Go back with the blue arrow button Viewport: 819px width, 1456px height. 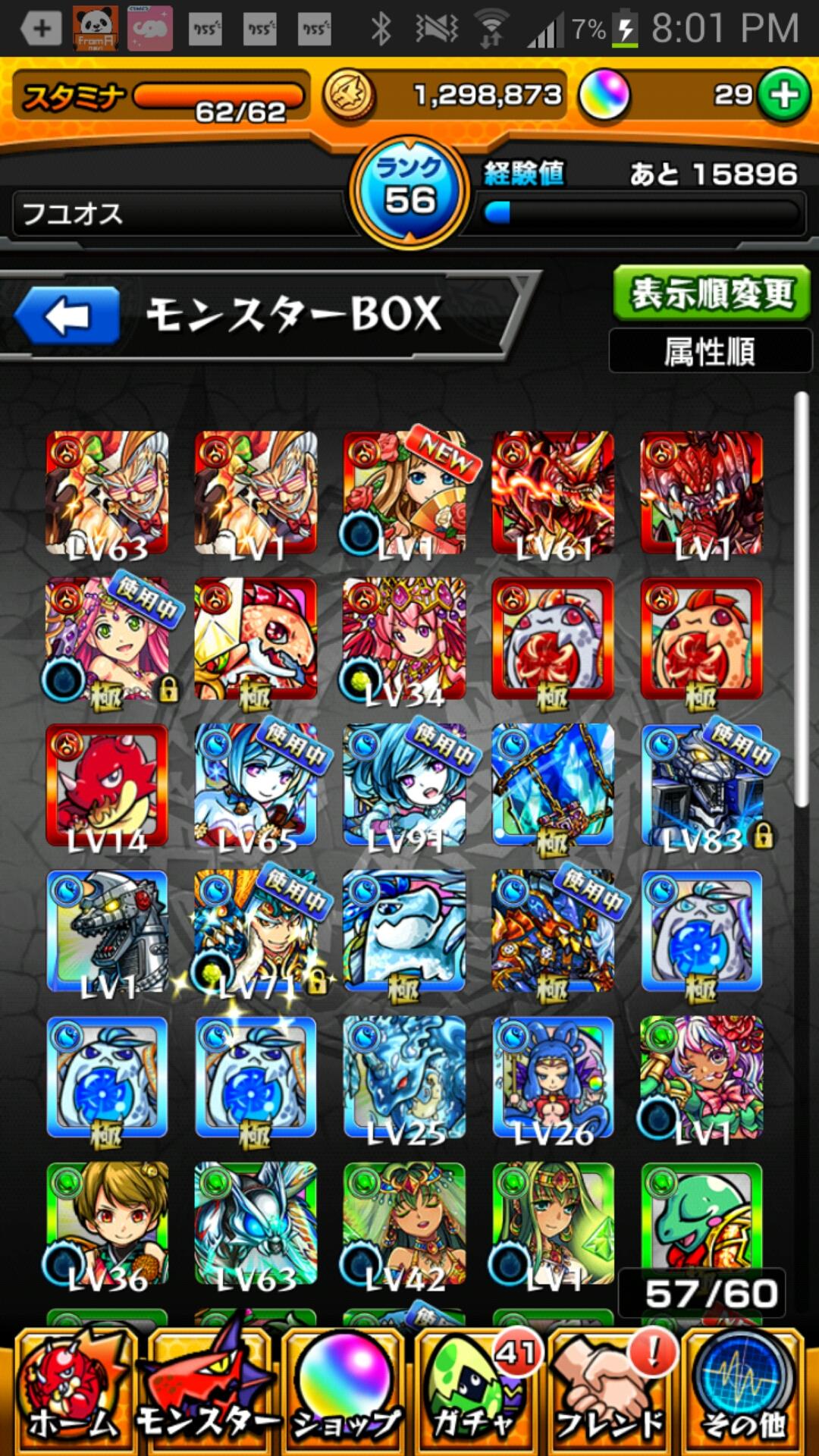[67, 315]
